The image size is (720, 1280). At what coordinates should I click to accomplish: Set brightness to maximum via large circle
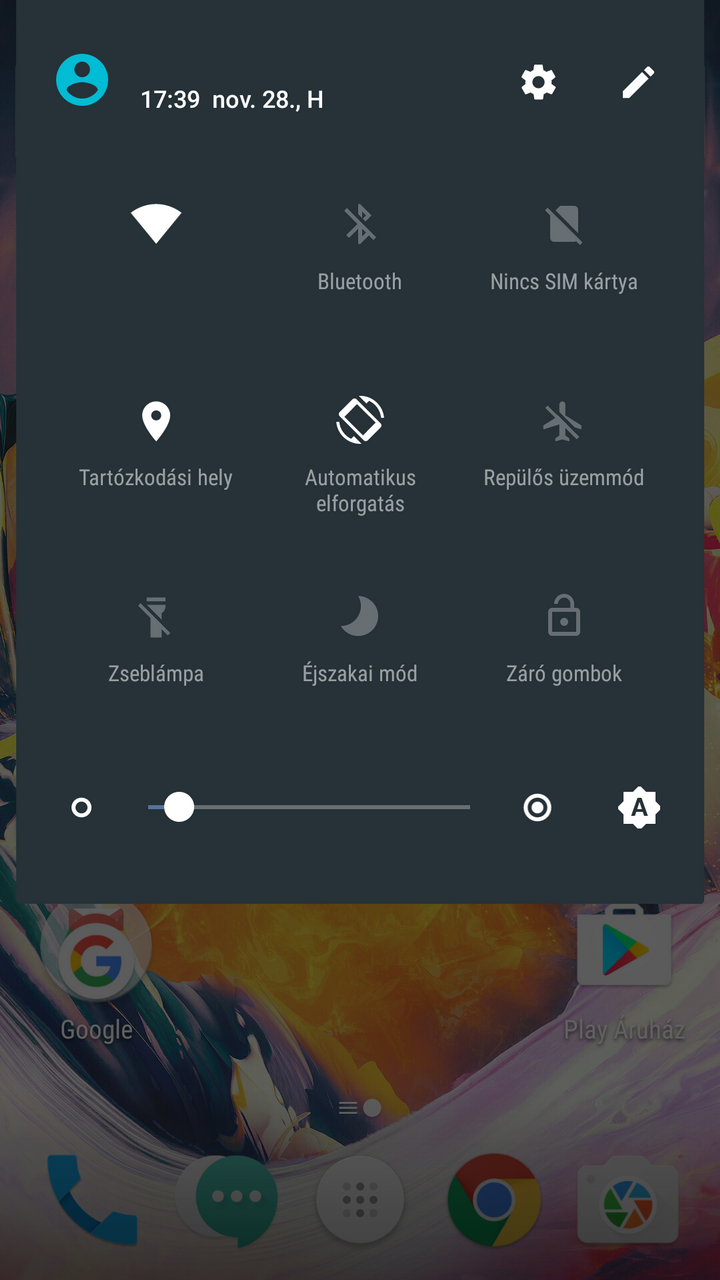538,807
